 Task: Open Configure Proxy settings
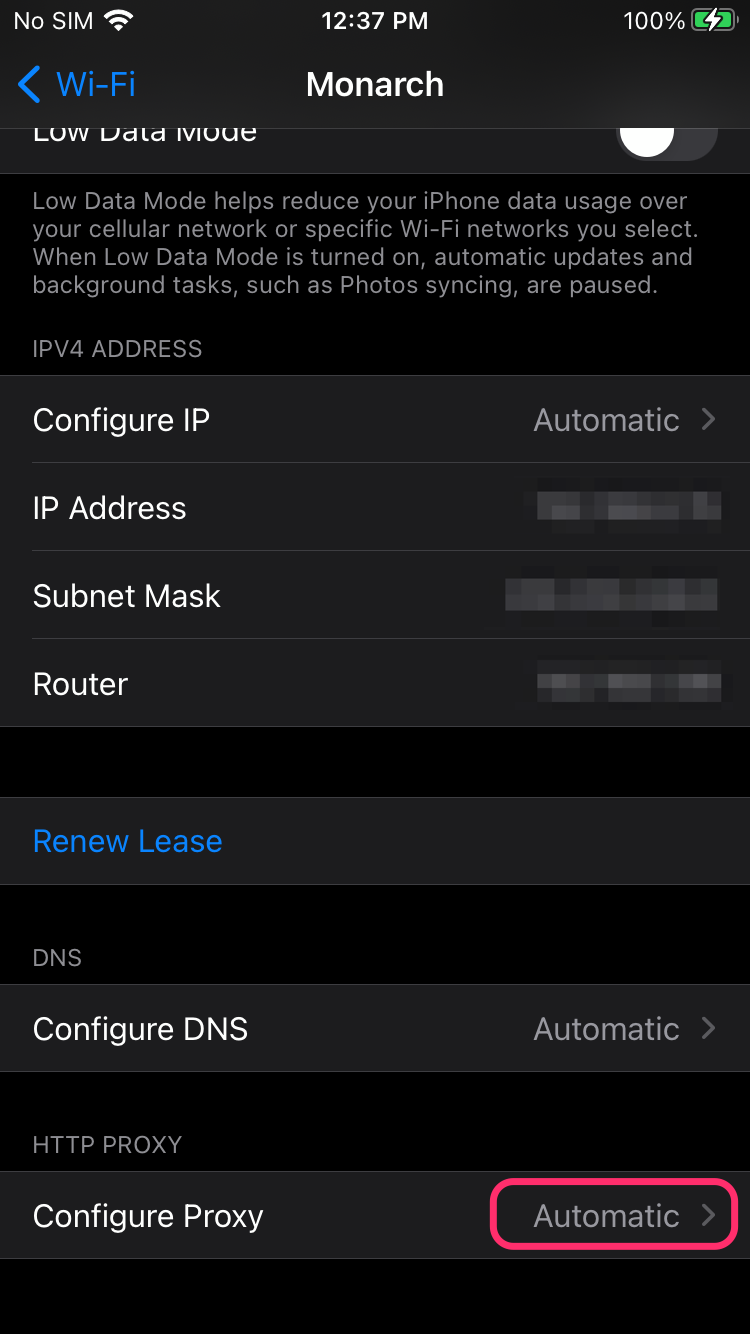(x=375, y=1216)
